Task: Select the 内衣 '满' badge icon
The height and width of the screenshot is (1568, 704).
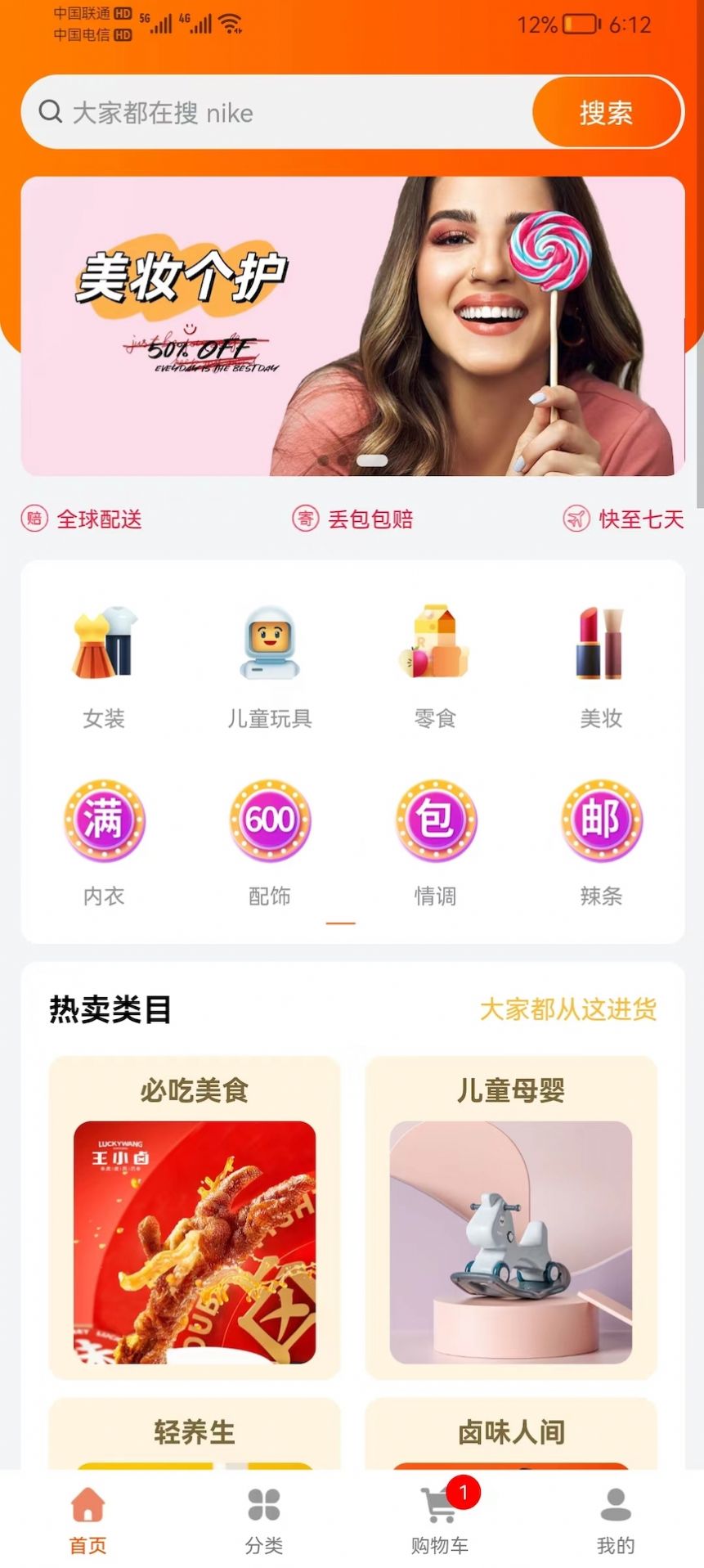Action: click(x=104, y=820)
